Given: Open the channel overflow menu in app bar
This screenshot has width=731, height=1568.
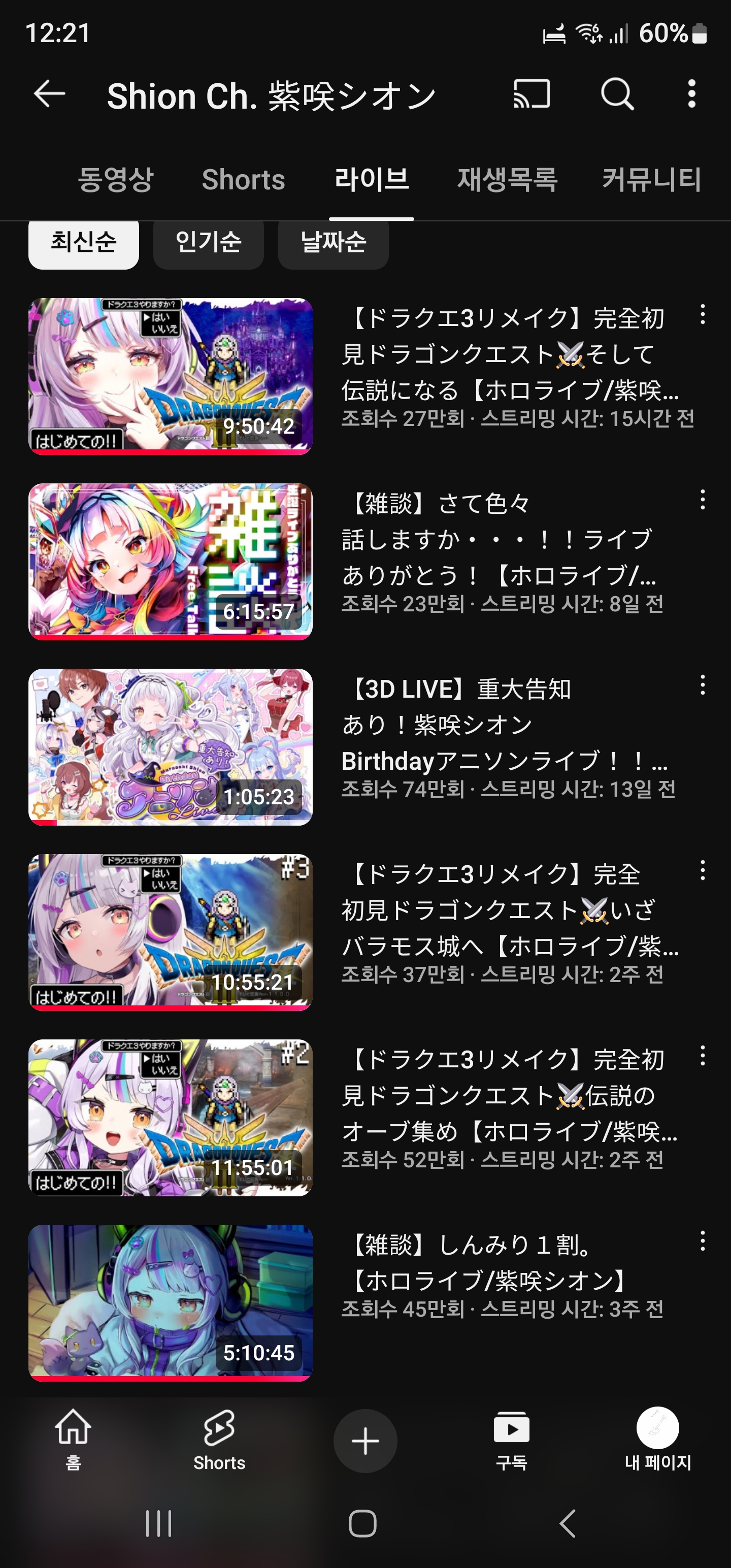Looking at the screenshot, I should click(x=691, y=94).
